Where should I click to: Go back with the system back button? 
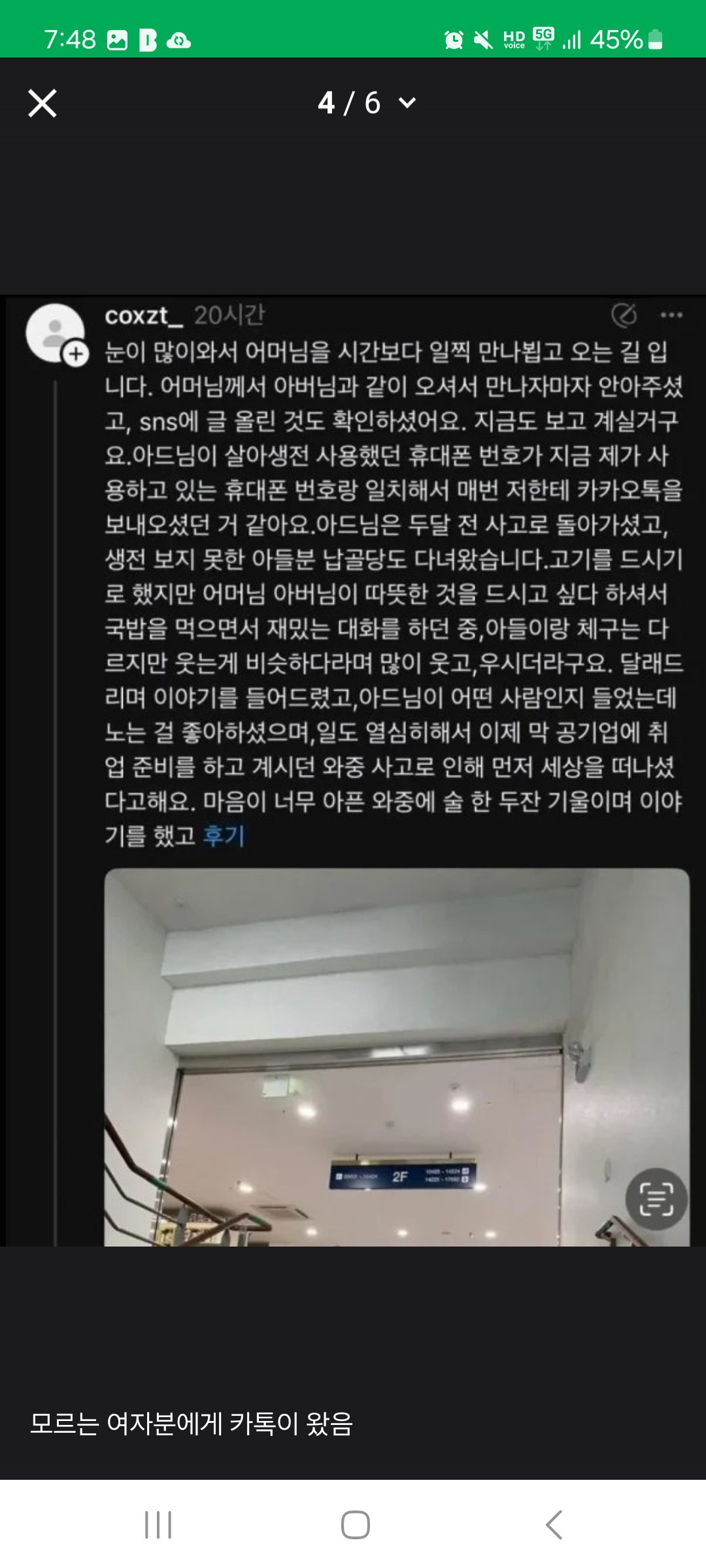[x=554, y=1525]
